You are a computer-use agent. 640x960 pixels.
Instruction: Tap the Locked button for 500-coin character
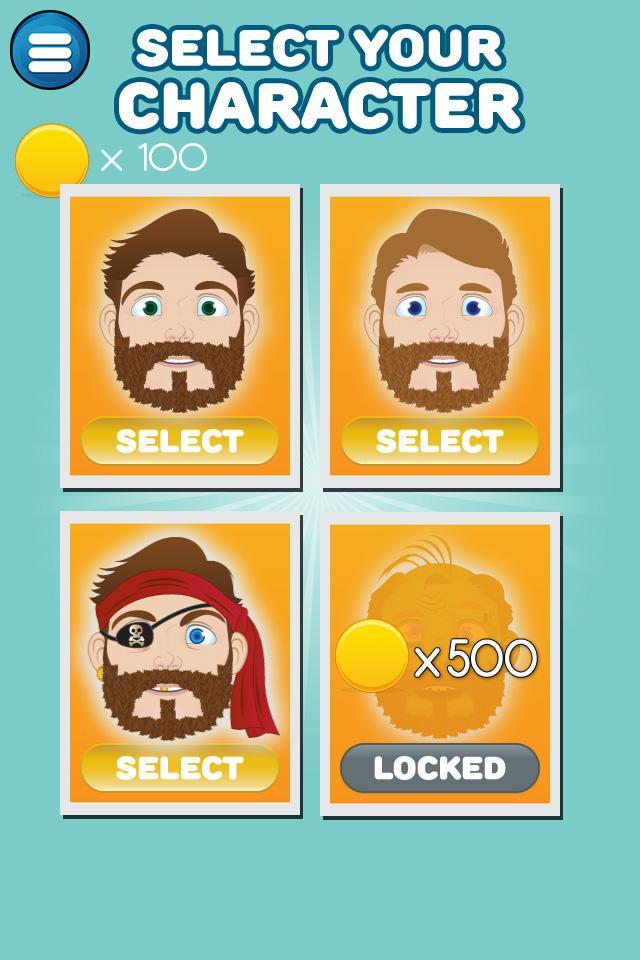[440, 768]
